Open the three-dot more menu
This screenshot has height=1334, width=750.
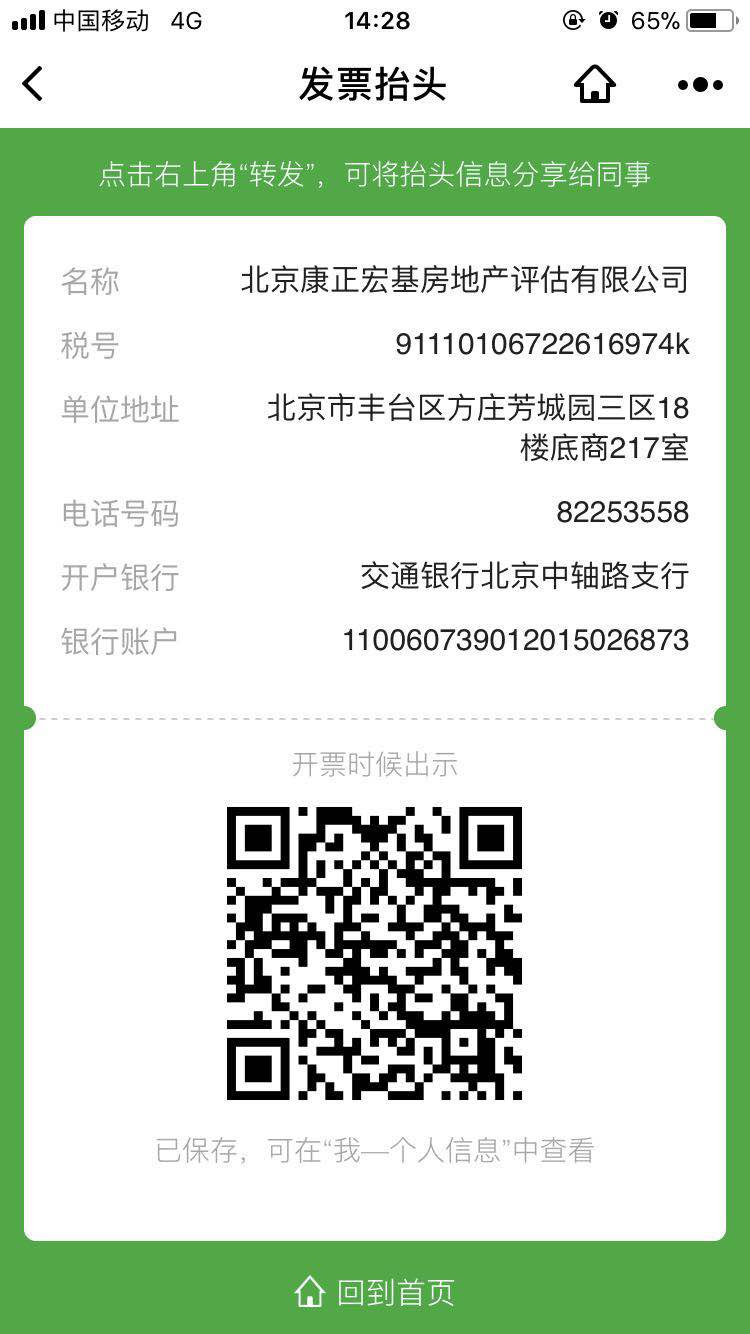click(700, 85)
